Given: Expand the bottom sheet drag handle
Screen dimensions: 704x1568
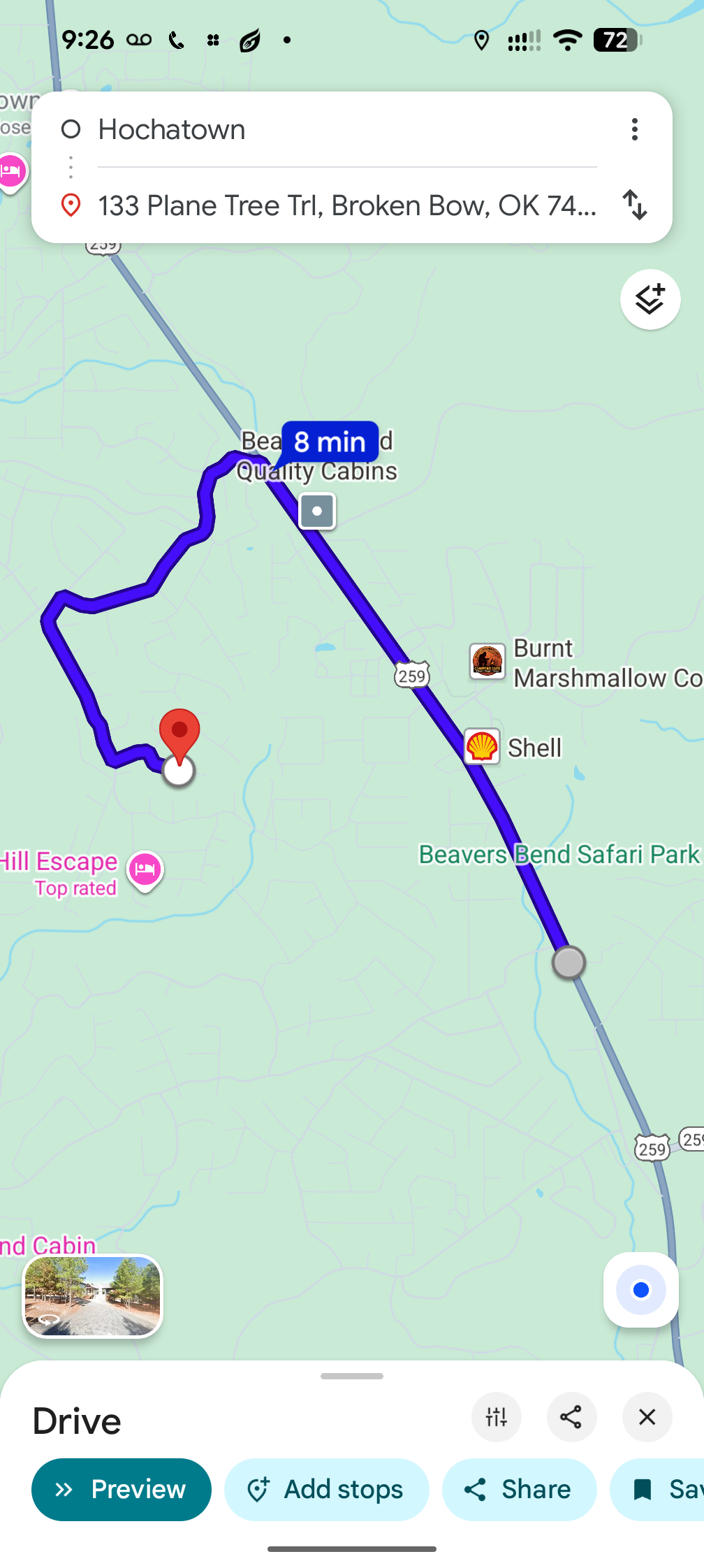Looking at the screenshot, I should click(x=352, y=1377).
